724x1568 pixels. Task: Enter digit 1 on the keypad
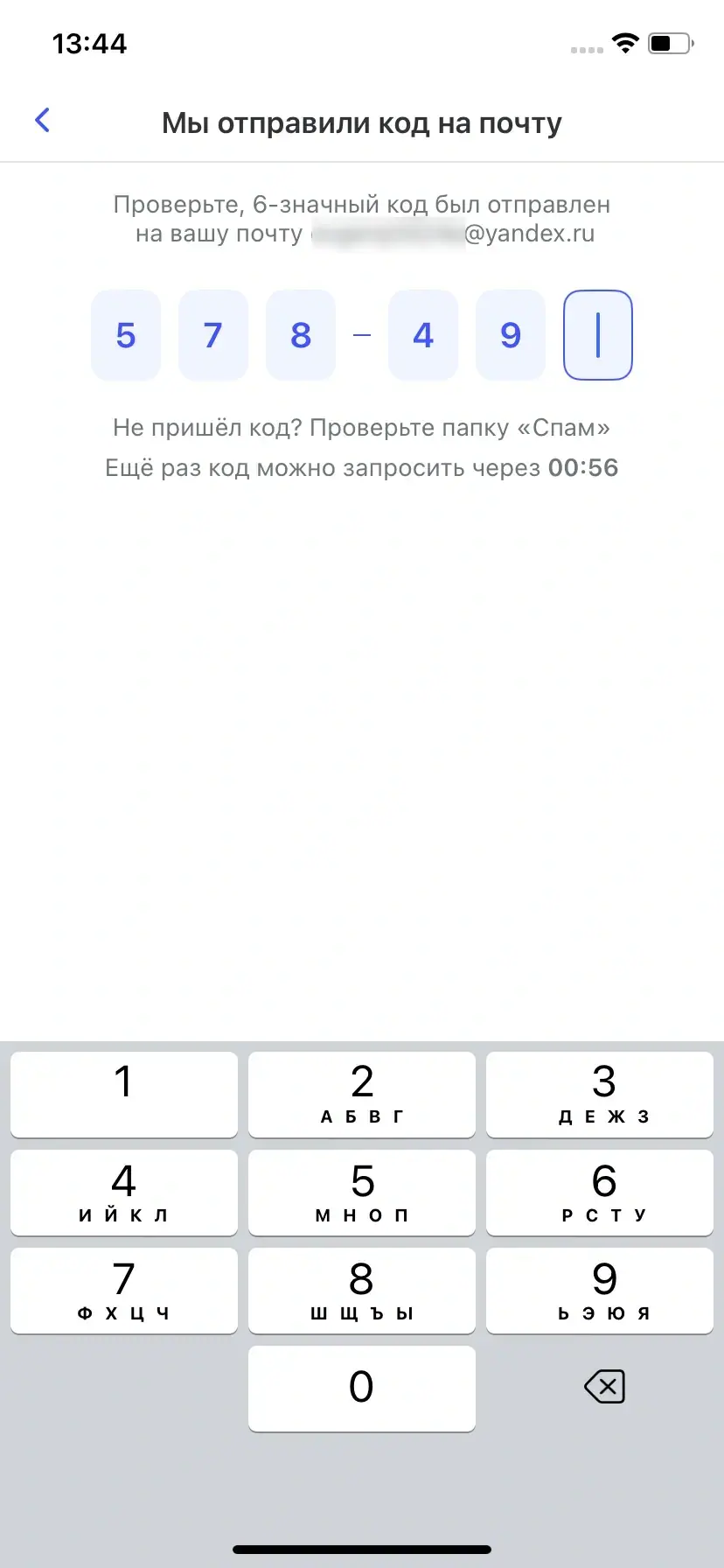pyautogui.click(x=124, y=1094)
